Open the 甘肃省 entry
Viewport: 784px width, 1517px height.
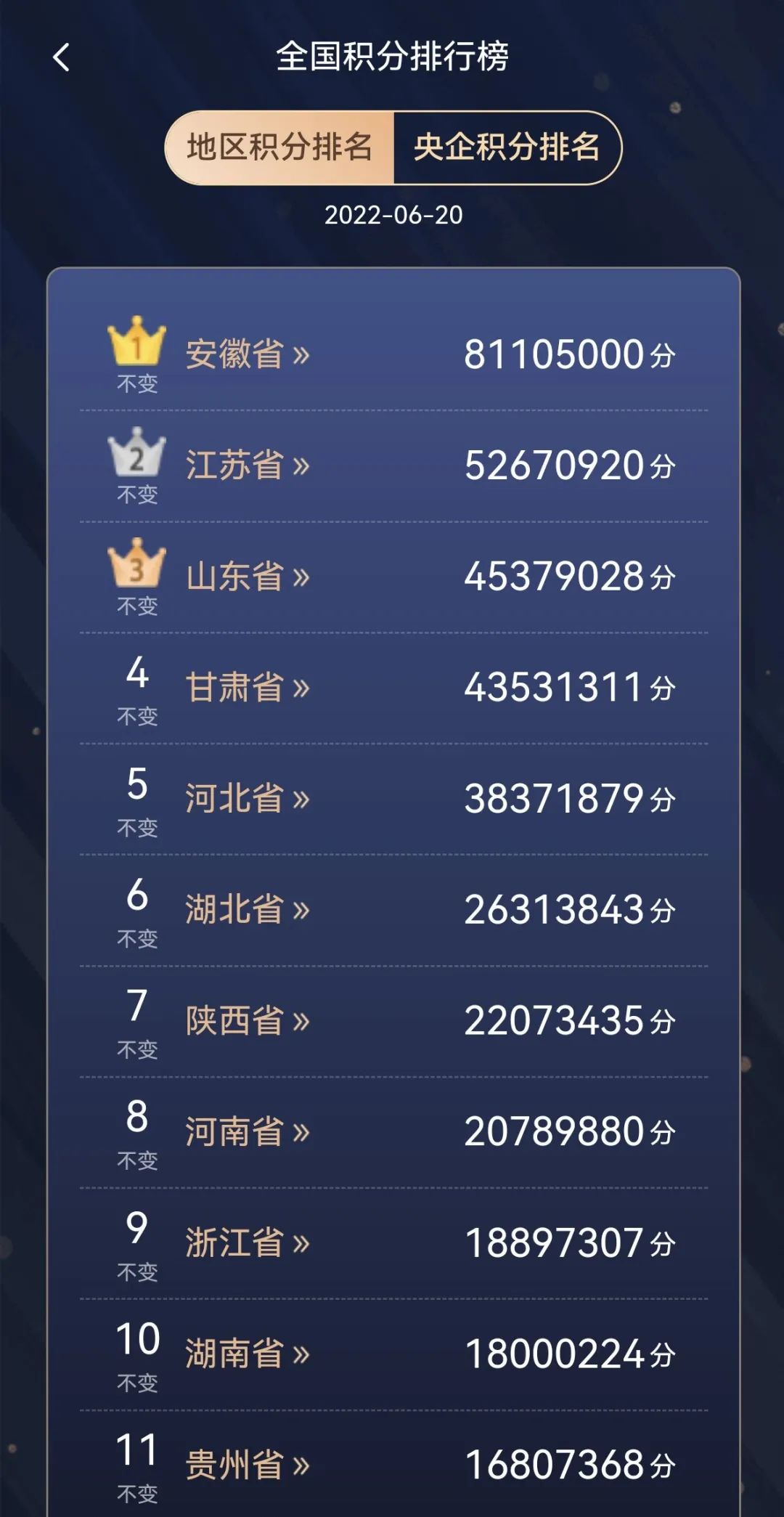[247, 687]
